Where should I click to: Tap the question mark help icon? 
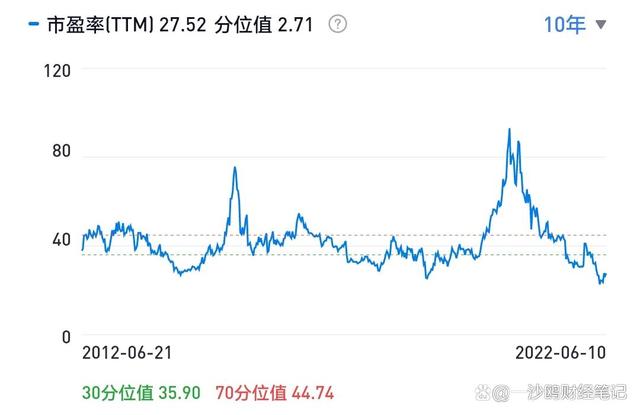point(338,24)
